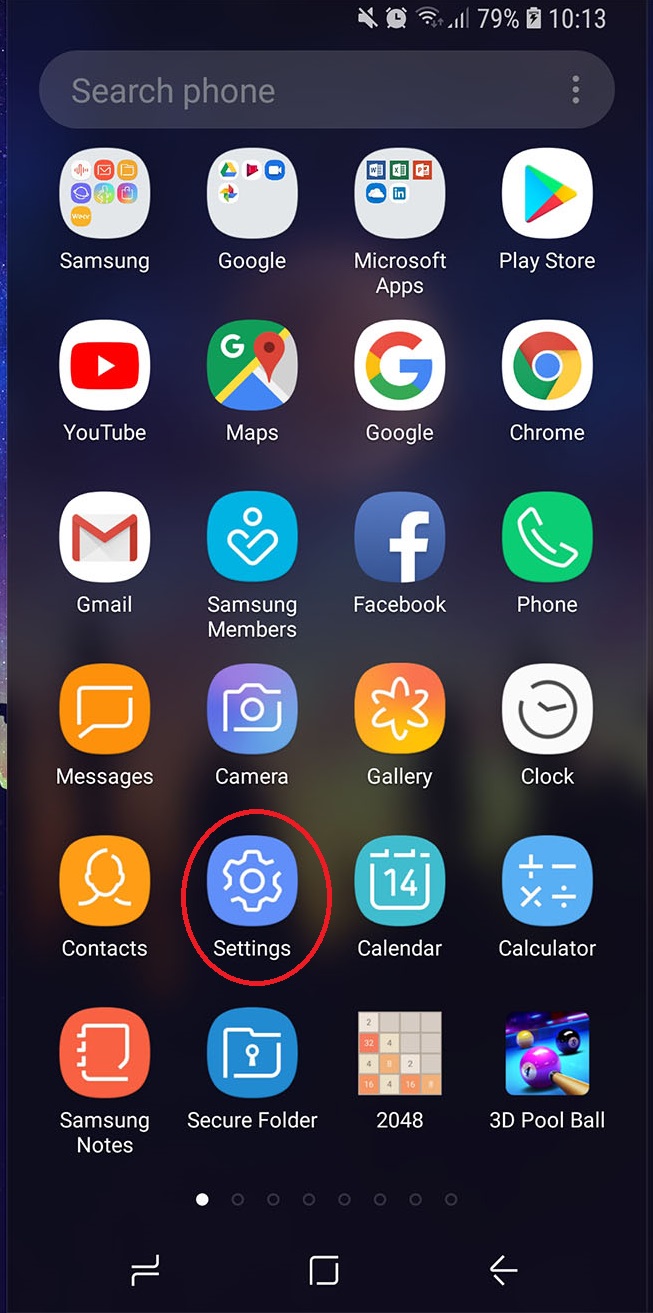This screenshot has height=1313, width=653.
Task: Launch Samsung Members
Action: tap(252, 537)
